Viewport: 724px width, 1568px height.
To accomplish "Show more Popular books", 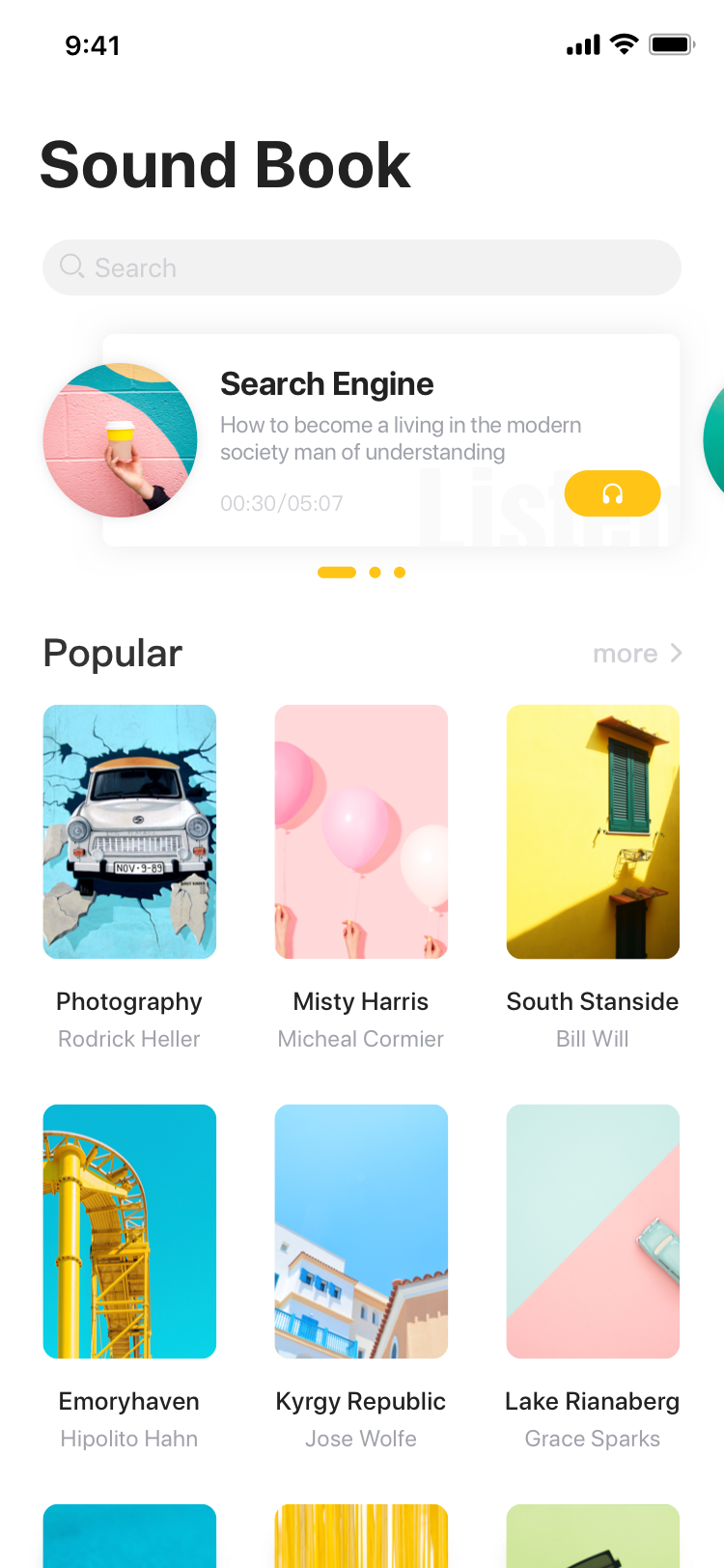I will [x=638, y=654].
